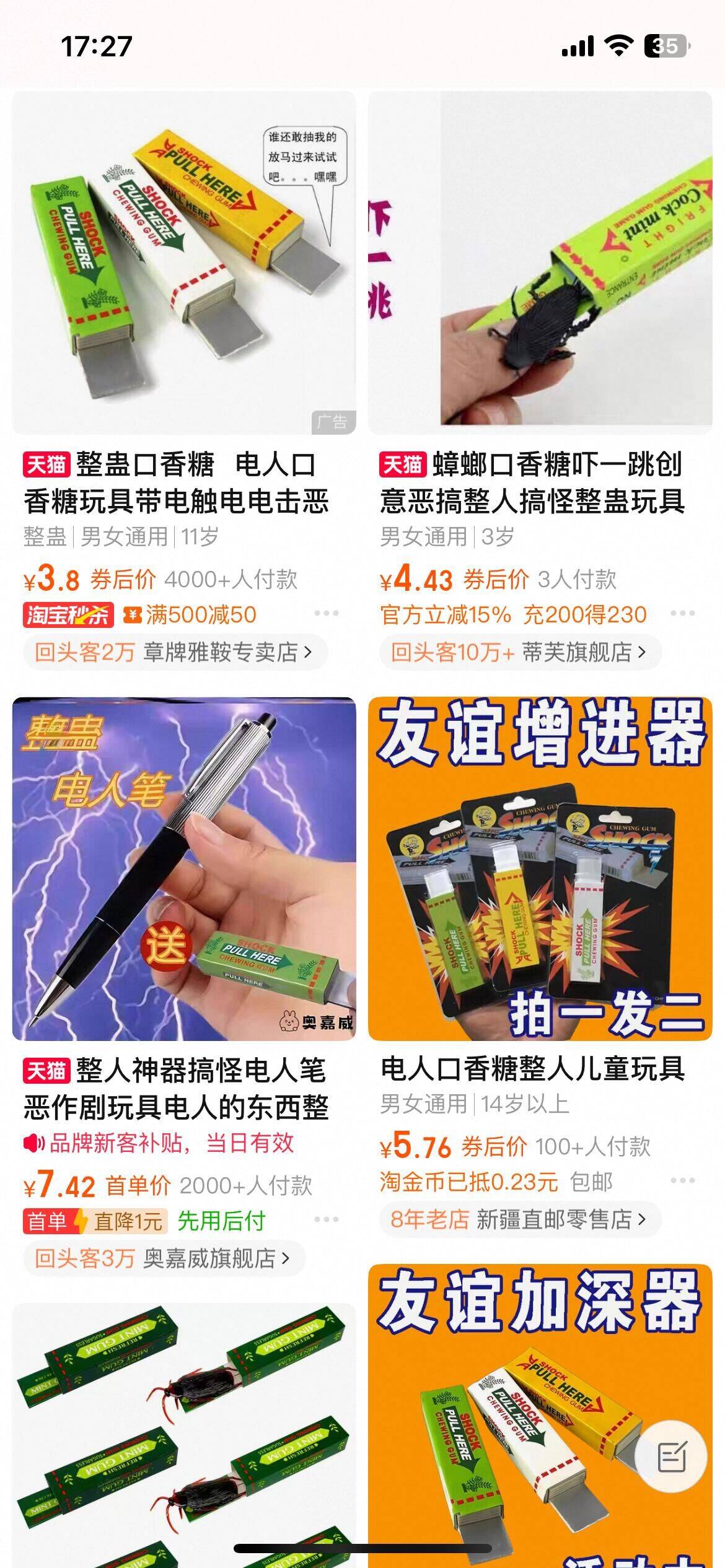Open more options for the ¥5.76 电人口香糖 item
The height and width of the screenshot is (1568, 725).
click(x=682, y=1180)
